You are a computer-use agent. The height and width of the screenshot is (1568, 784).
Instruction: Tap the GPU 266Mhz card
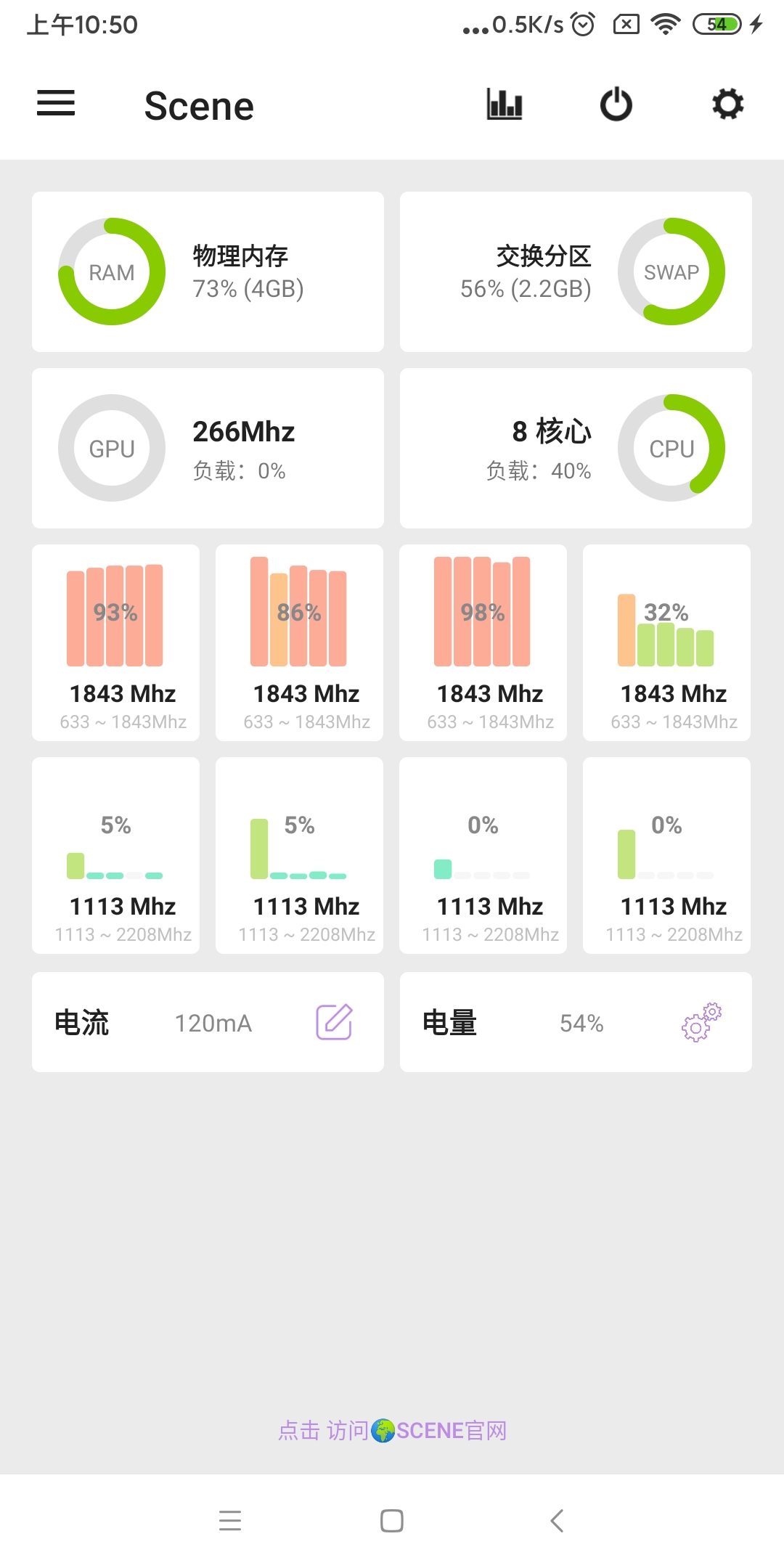[208, 449]
